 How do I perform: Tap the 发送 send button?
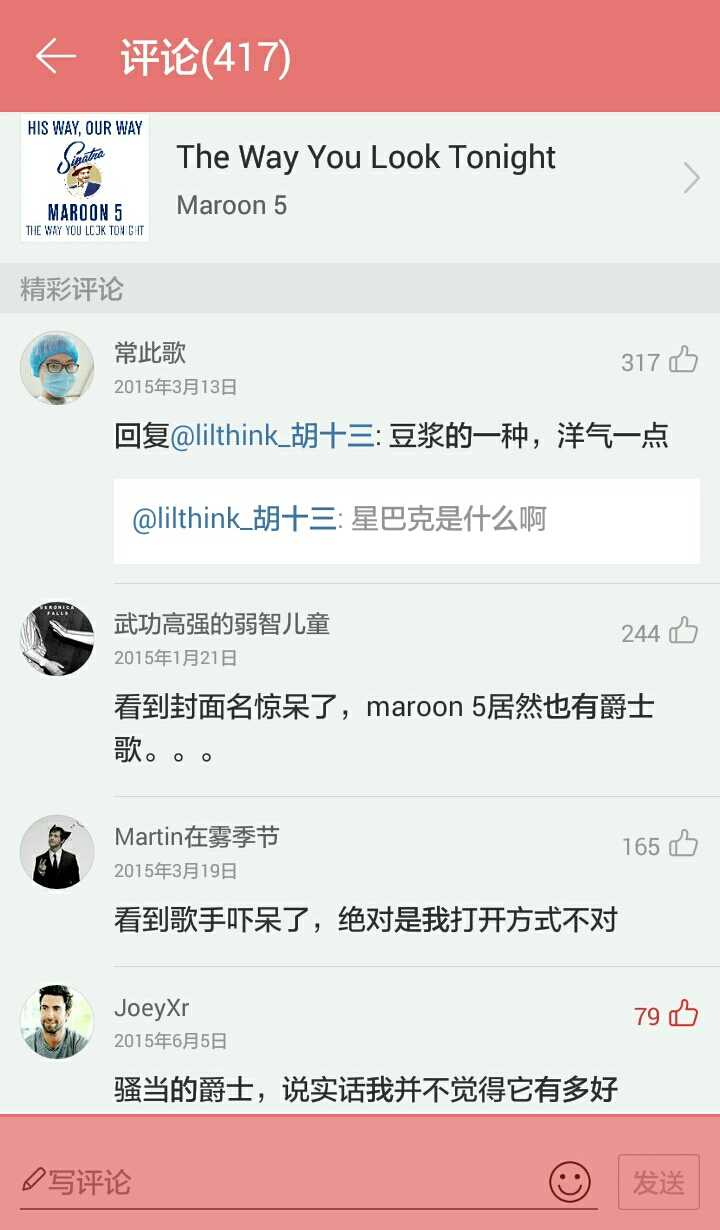pos(658,1182)
